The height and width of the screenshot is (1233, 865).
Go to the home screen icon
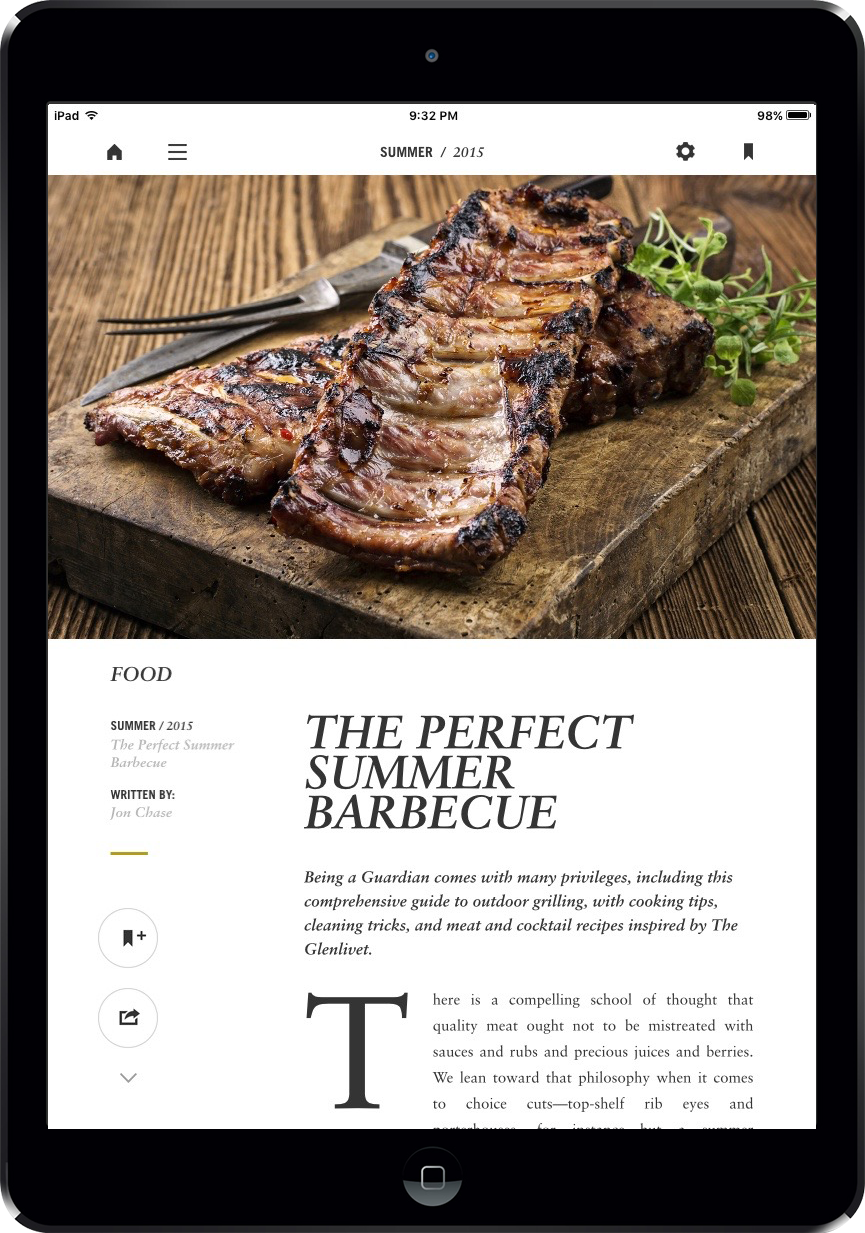pos(115,152)
